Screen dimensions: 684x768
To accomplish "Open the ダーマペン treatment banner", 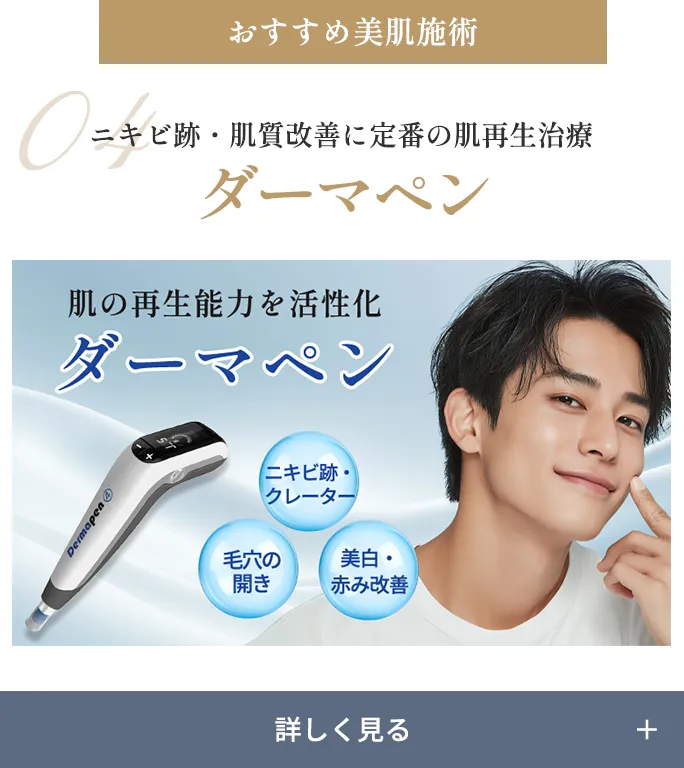I will [x=341, y=452].
